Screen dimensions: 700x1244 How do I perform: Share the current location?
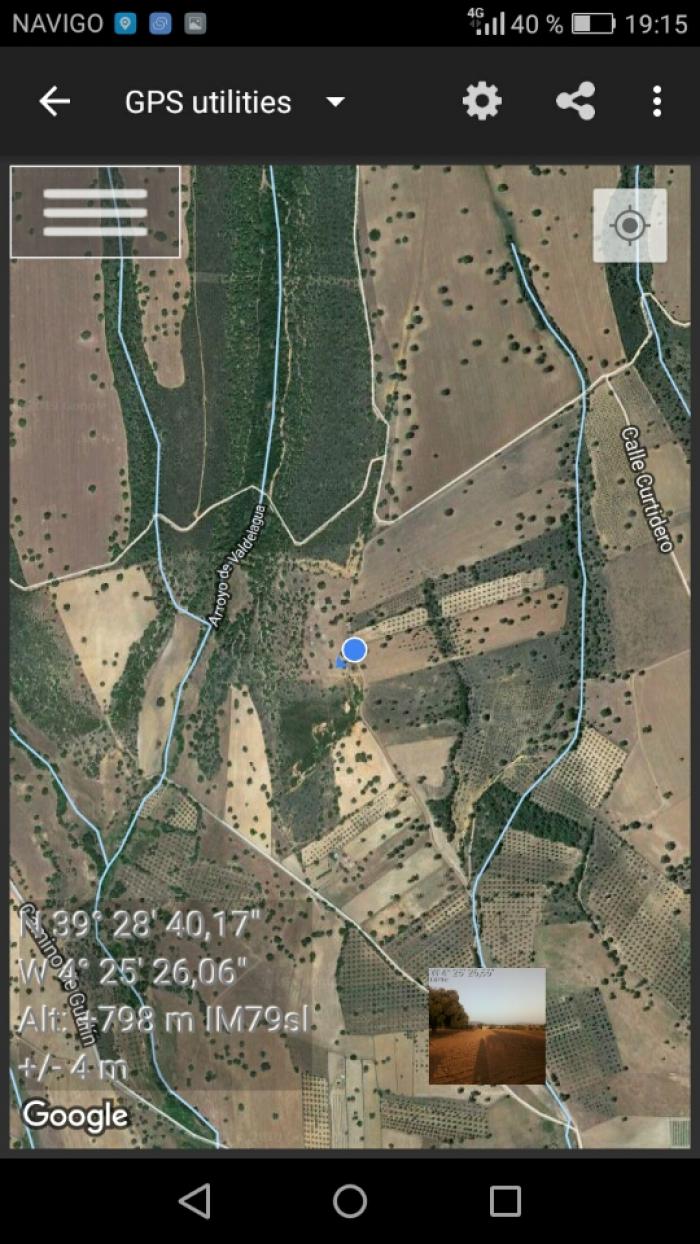(x=575, y=101)
